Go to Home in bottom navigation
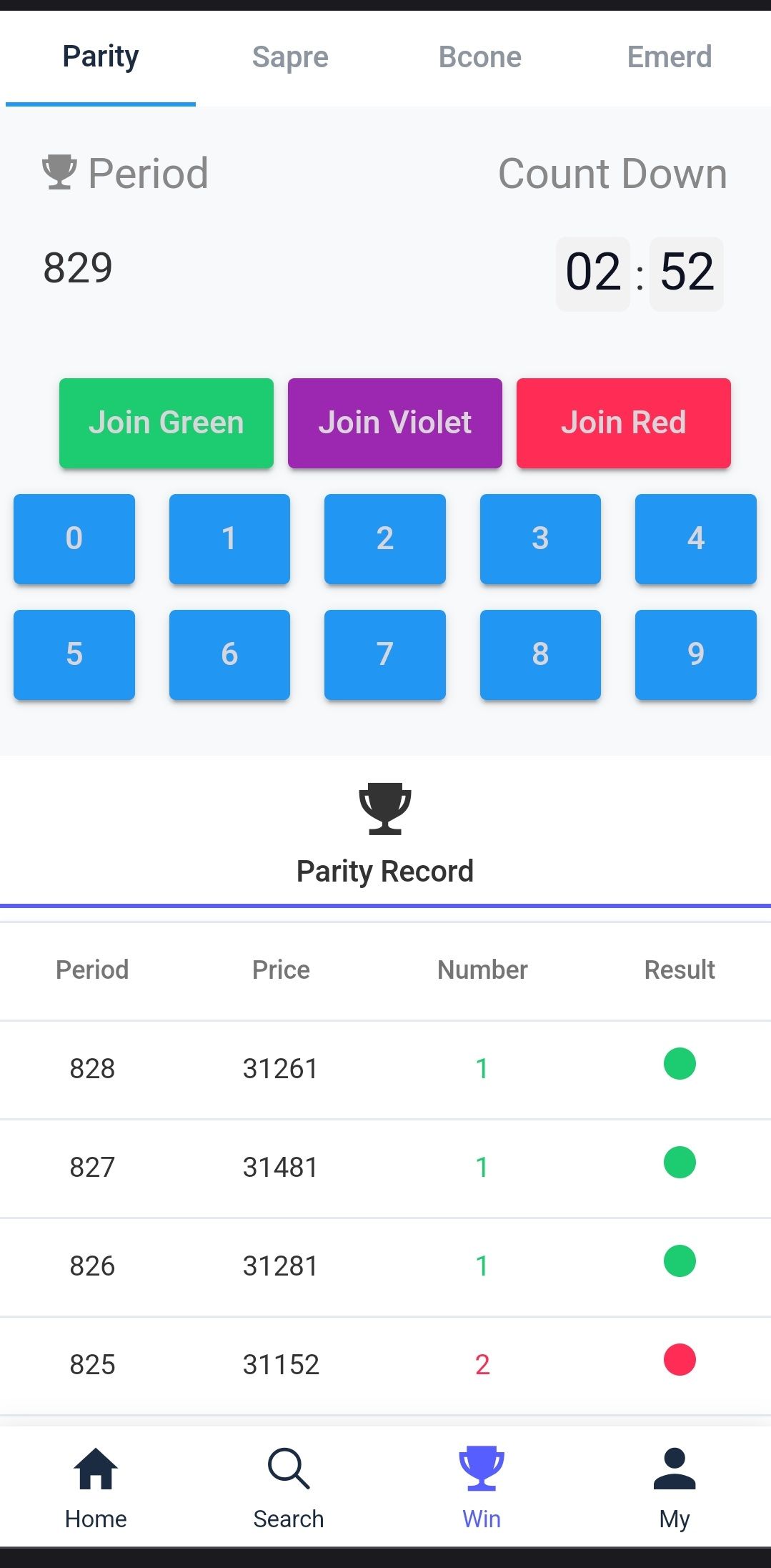The width and height of the screenshot is (771, 1568). point(96,1487)
